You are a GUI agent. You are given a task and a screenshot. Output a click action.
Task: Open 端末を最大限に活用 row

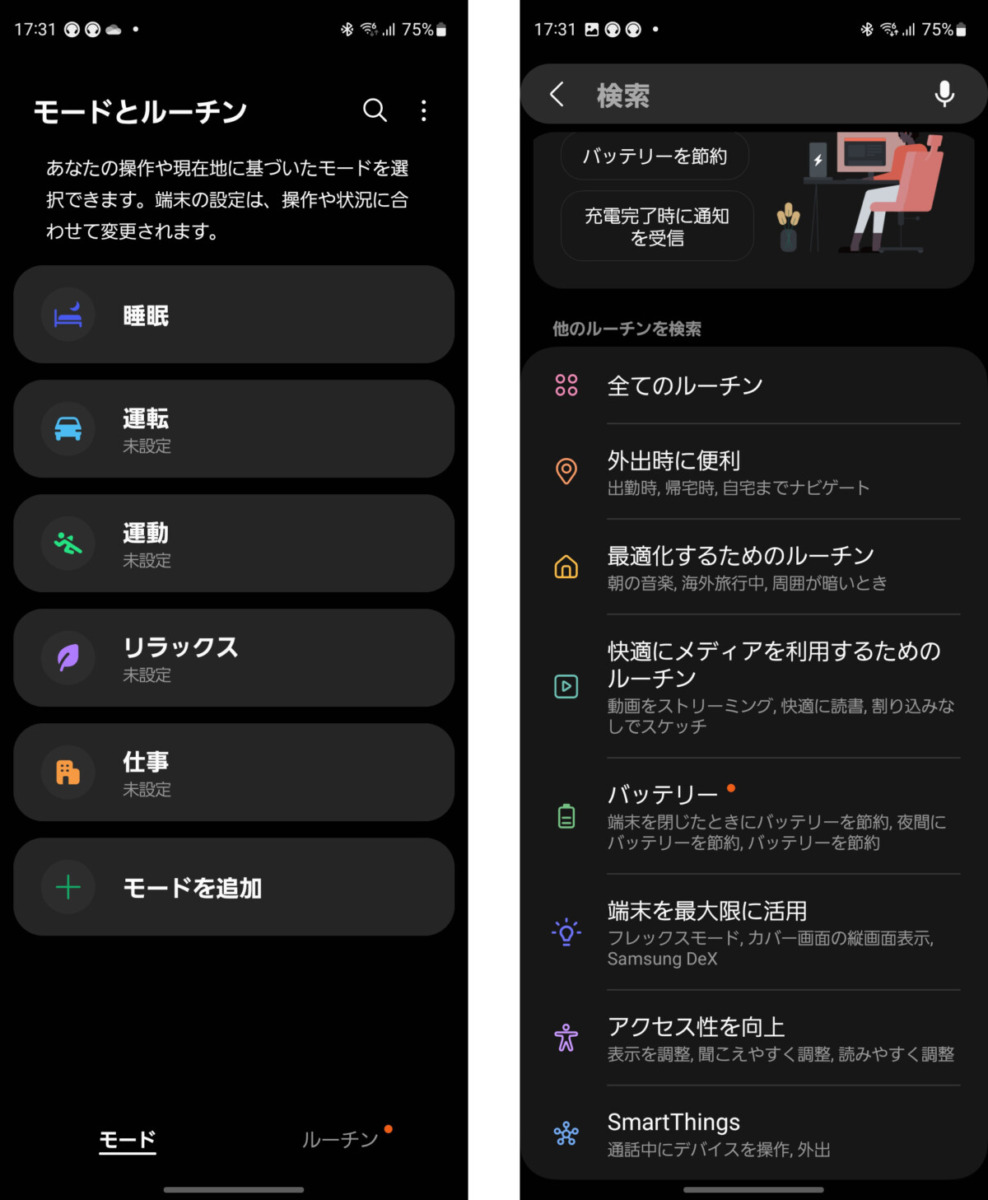tap(753, 932)
